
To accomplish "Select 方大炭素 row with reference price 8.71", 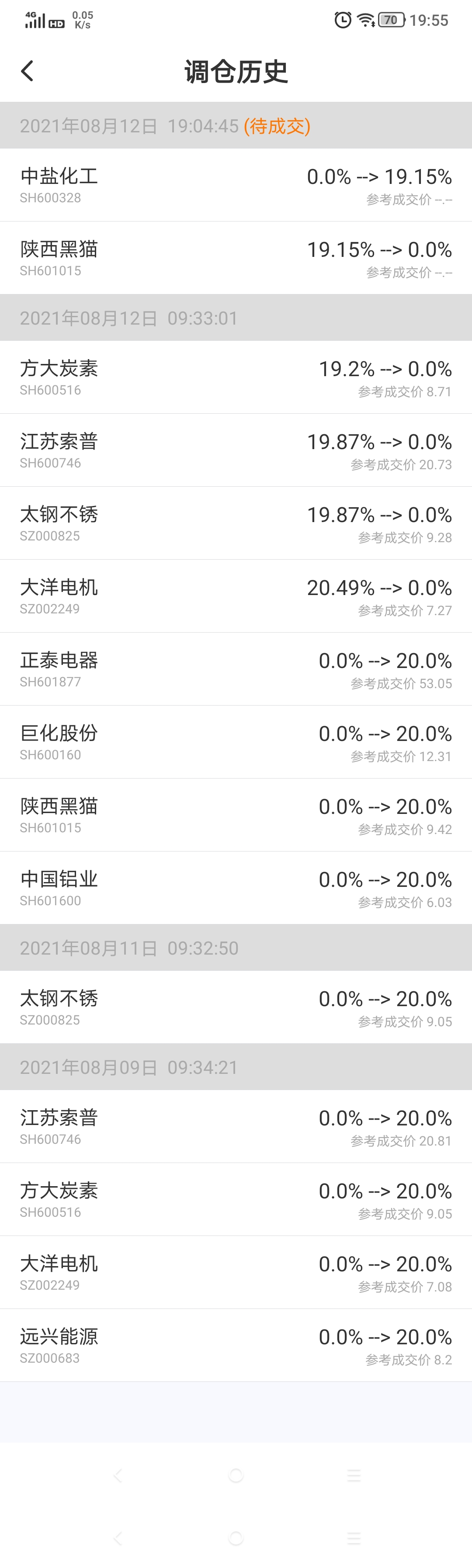I will coord(236,377).
